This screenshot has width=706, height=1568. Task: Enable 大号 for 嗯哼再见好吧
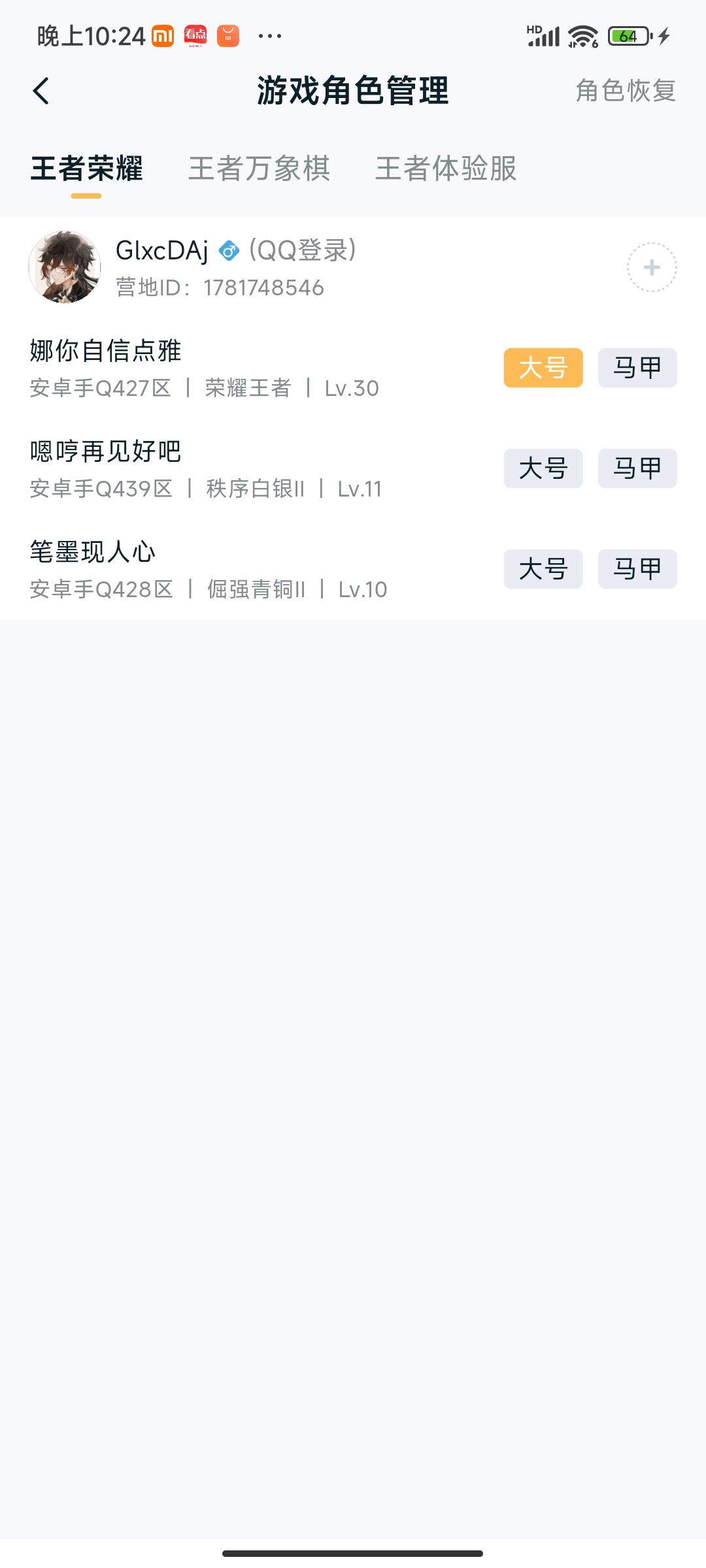(x=543, y=468)
